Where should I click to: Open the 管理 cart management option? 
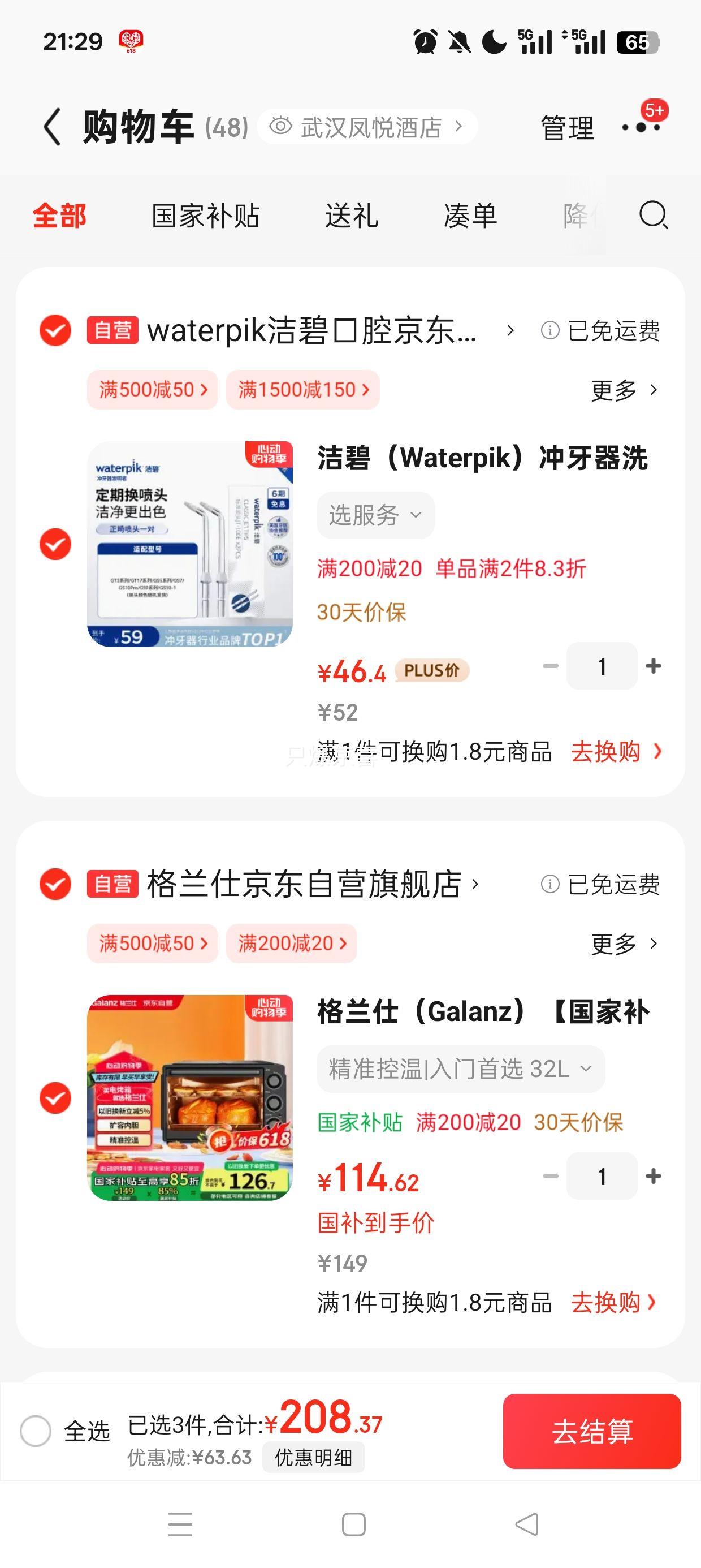(566, 128)
